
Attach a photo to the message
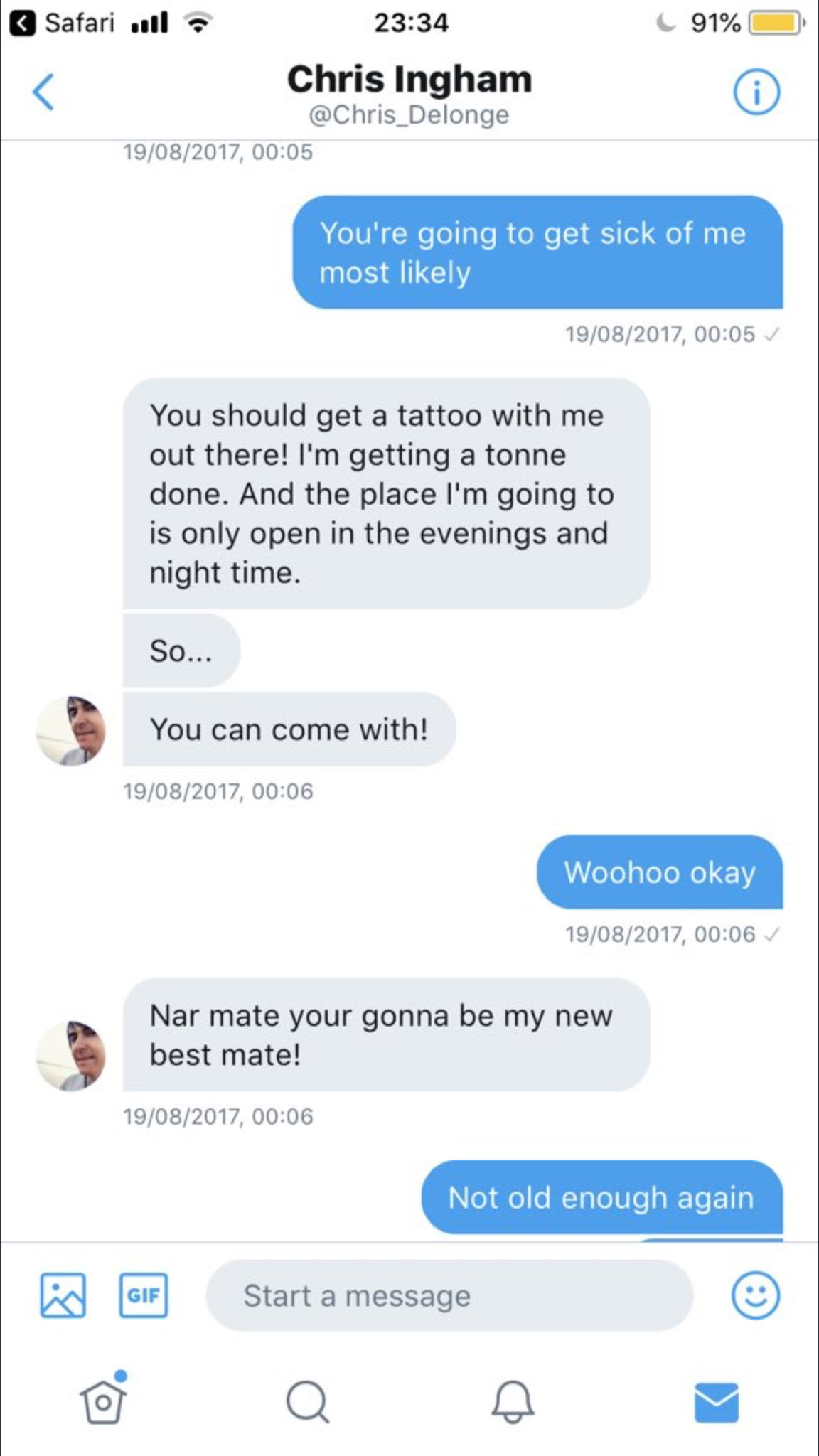tap(63, 1295)
